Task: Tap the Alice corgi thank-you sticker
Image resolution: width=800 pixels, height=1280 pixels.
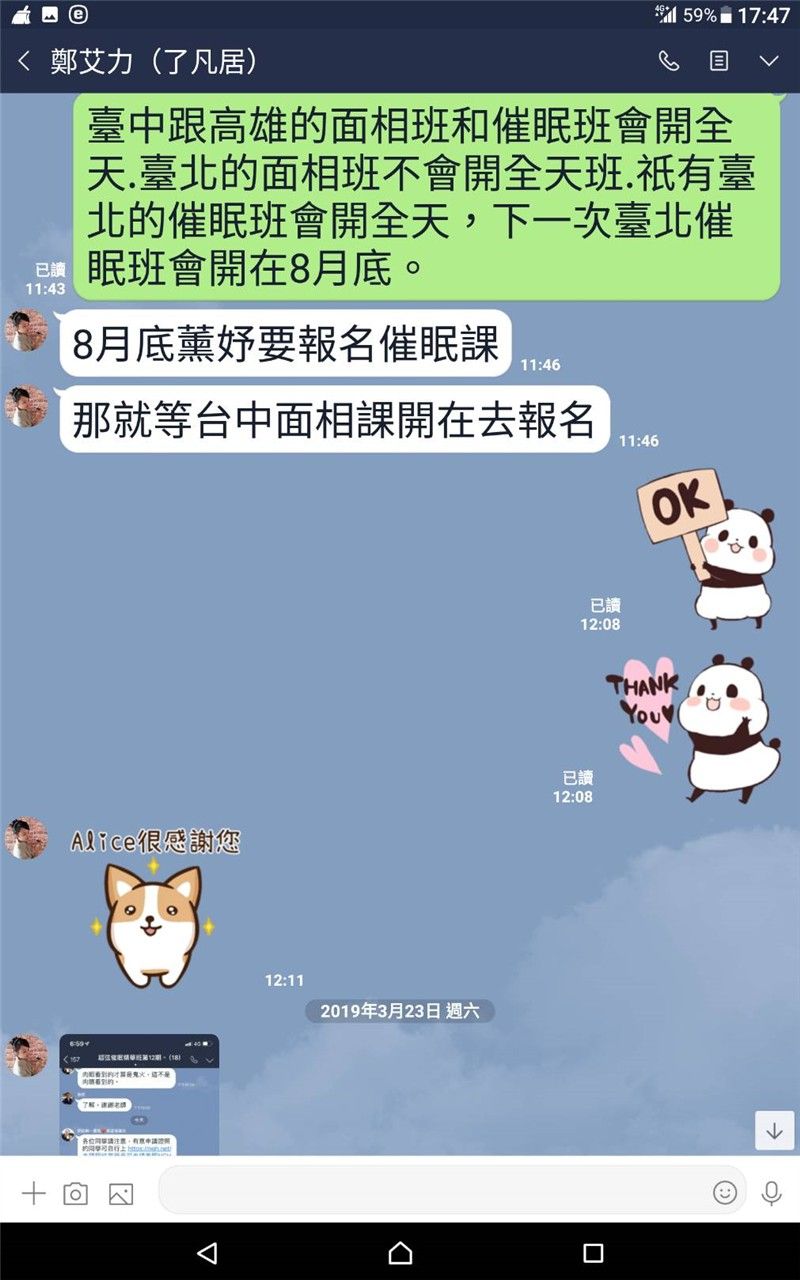Action: coord(155,910)
